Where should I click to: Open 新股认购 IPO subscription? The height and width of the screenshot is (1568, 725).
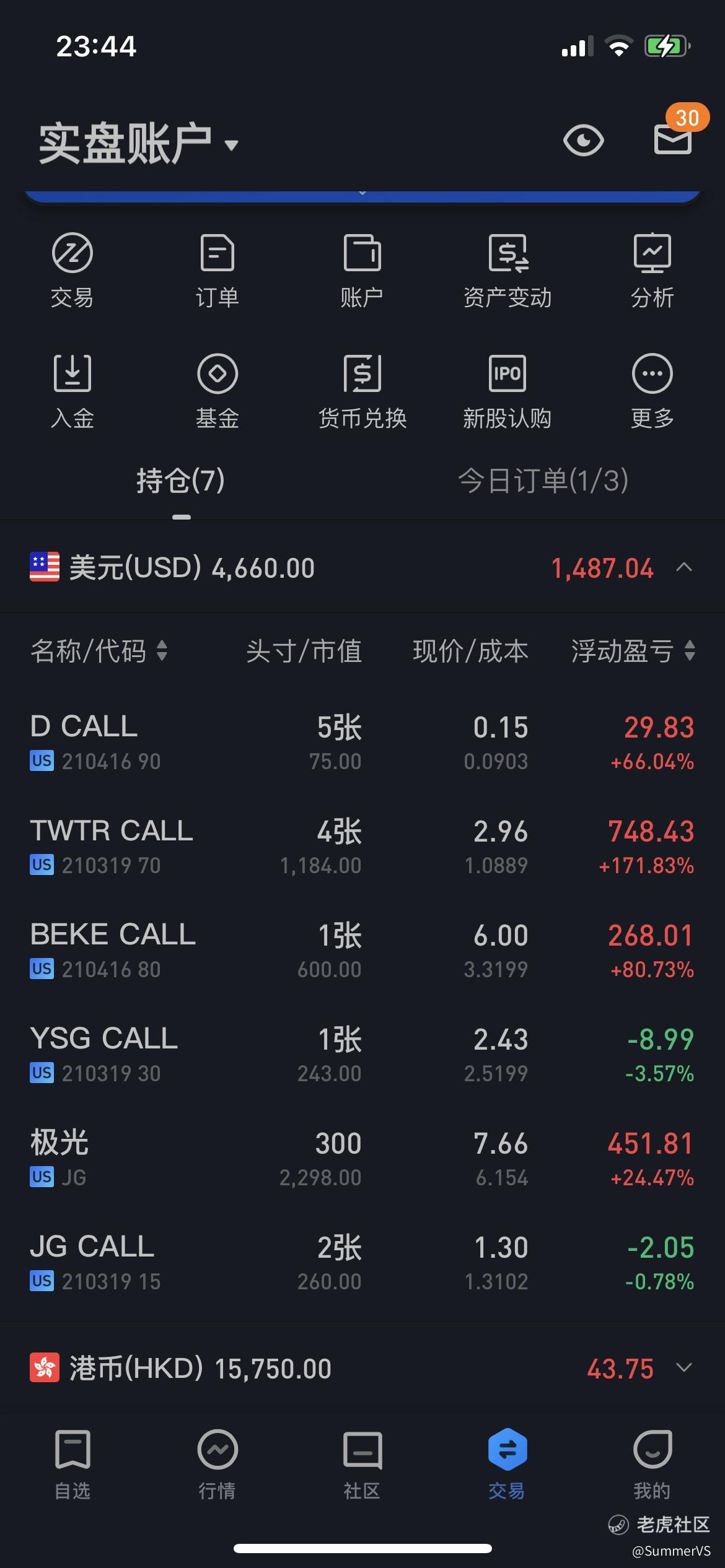(x=507, y=391)
